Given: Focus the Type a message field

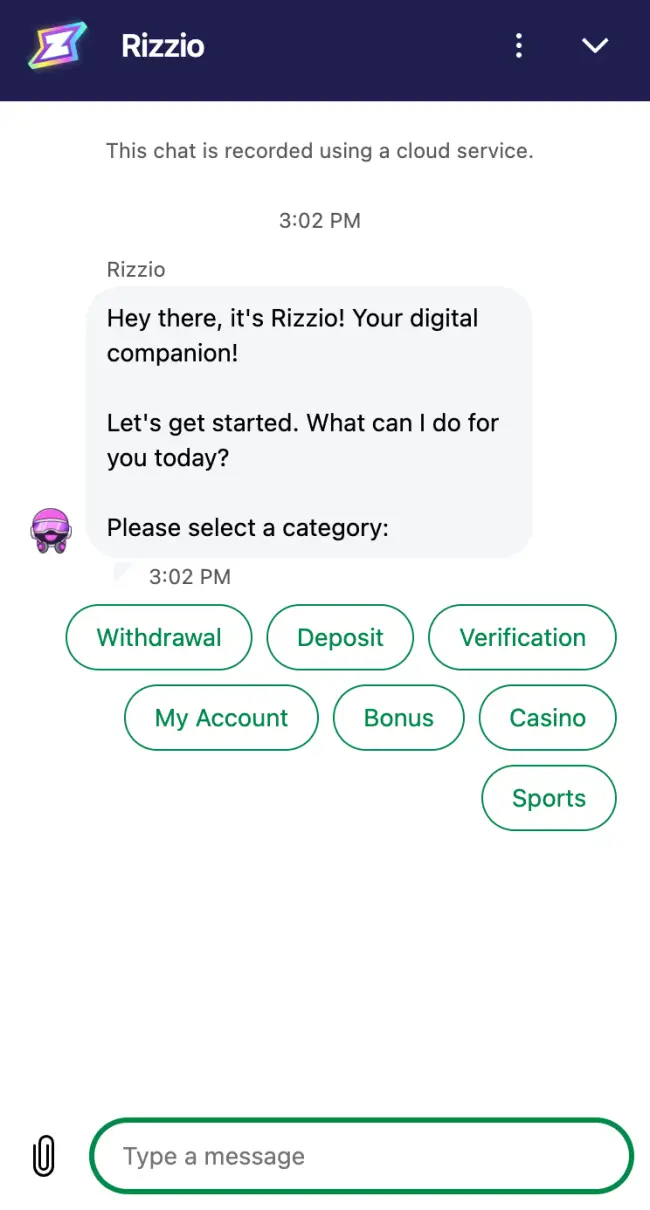Looking at the screenshot, I should pos(361,1157).
